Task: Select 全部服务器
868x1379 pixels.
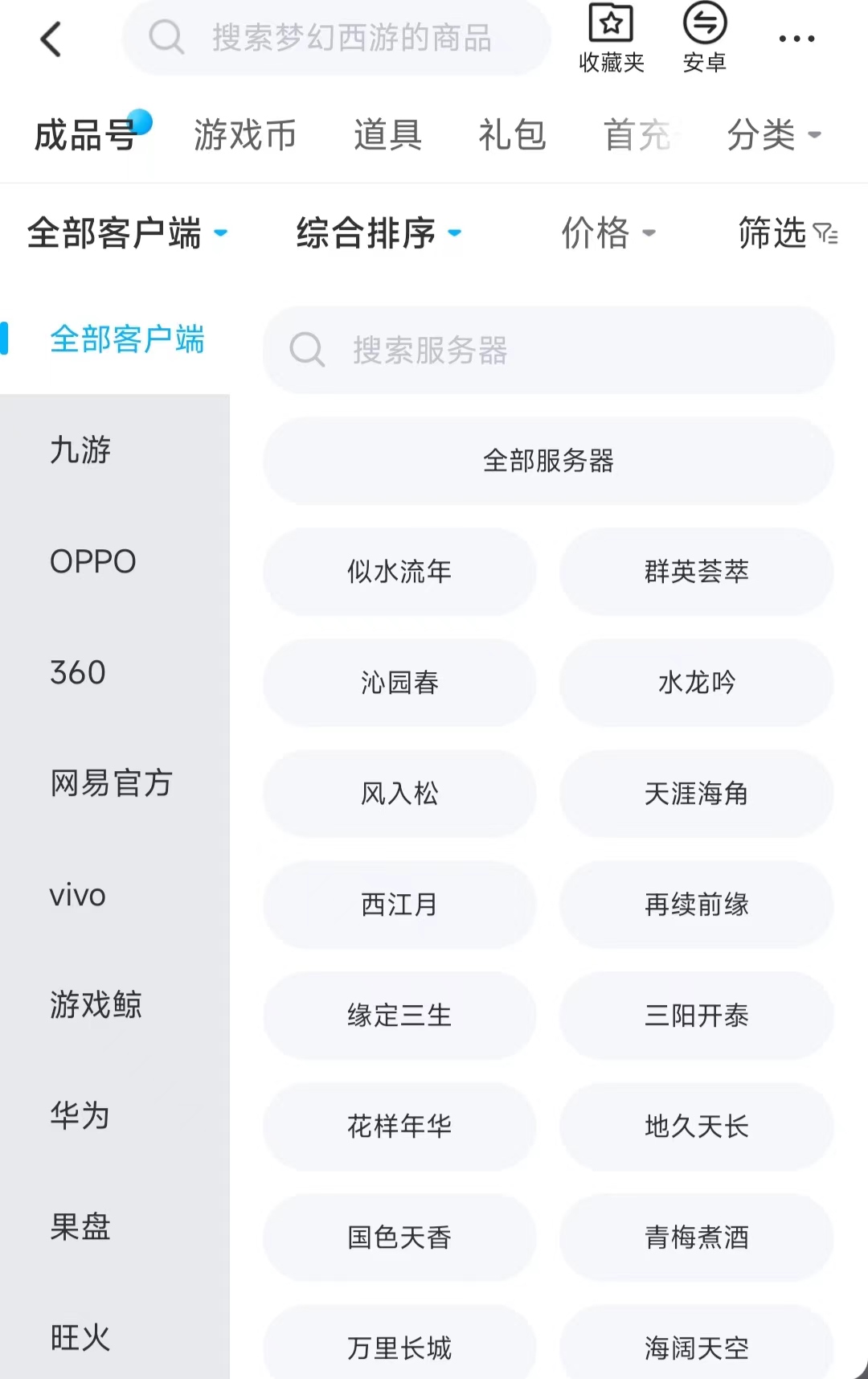Action: pyautogui.click(x=548, y=461)
